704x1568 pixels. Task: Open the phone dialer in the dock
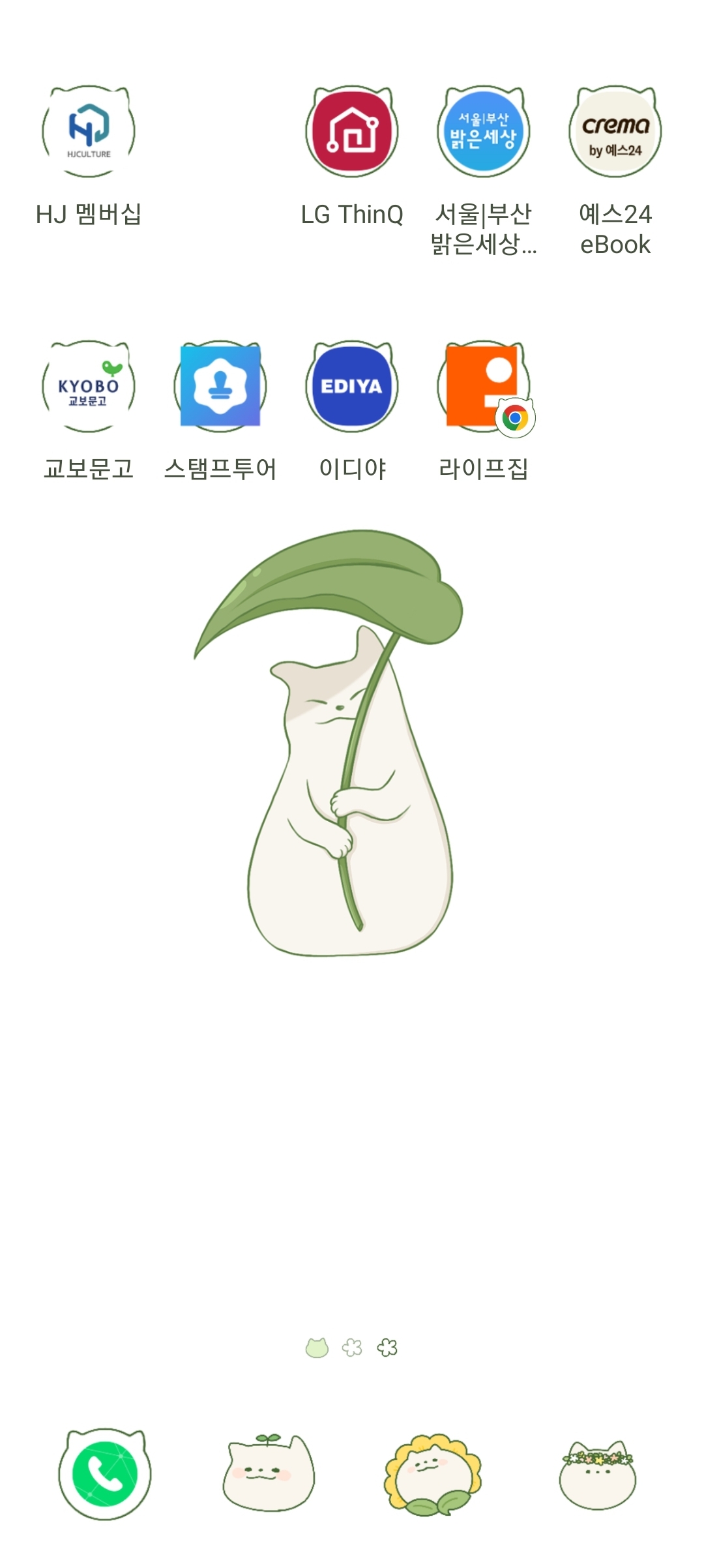105,1474
